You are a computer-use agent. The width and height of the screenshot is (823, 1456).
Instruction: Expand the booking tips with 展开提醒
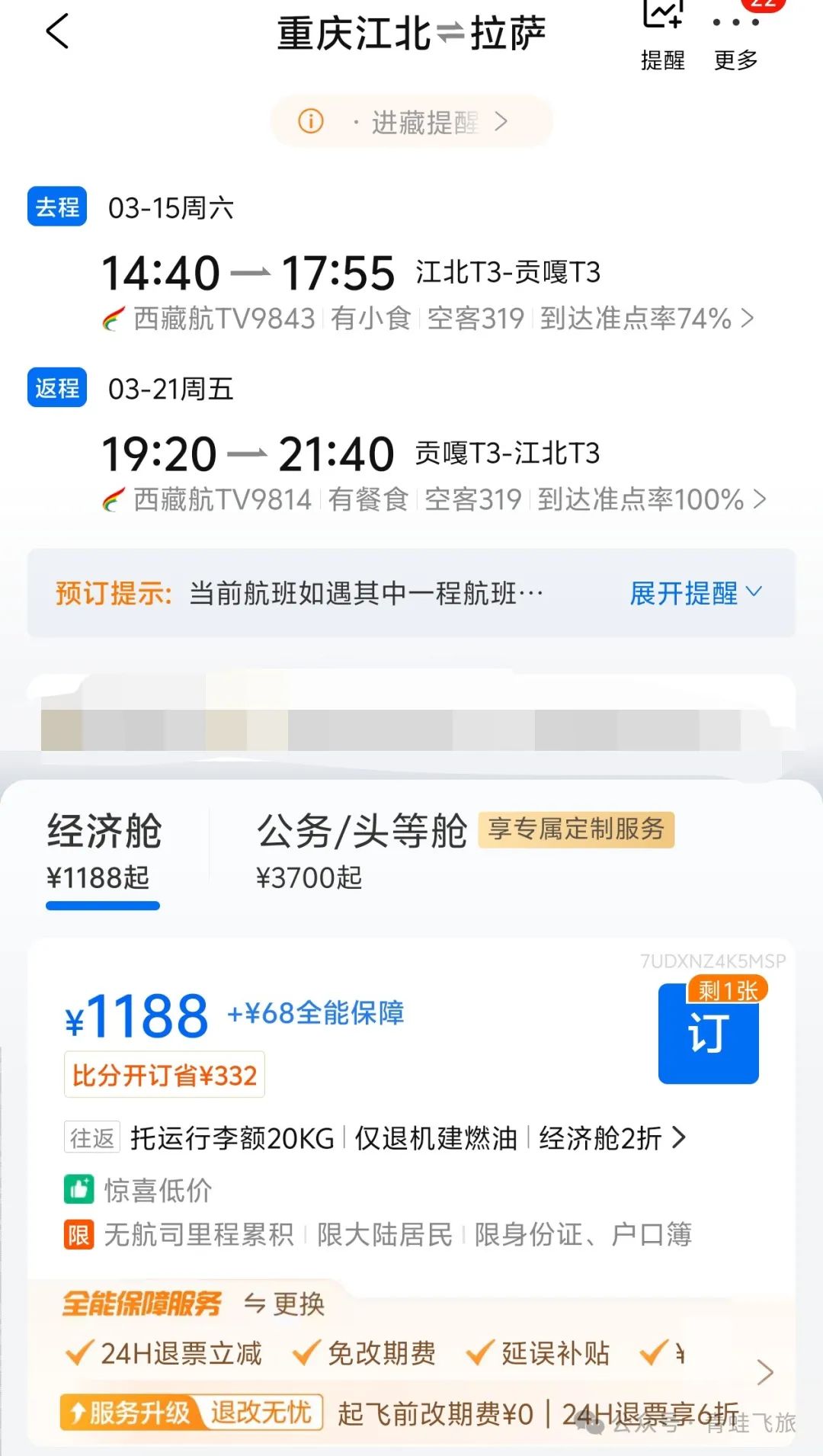695,593
